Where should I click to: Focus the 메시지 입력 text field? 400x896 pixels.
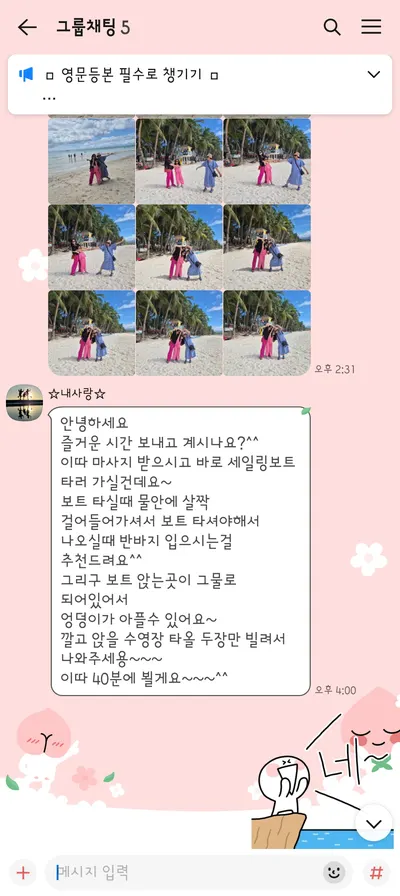(186, 873)
